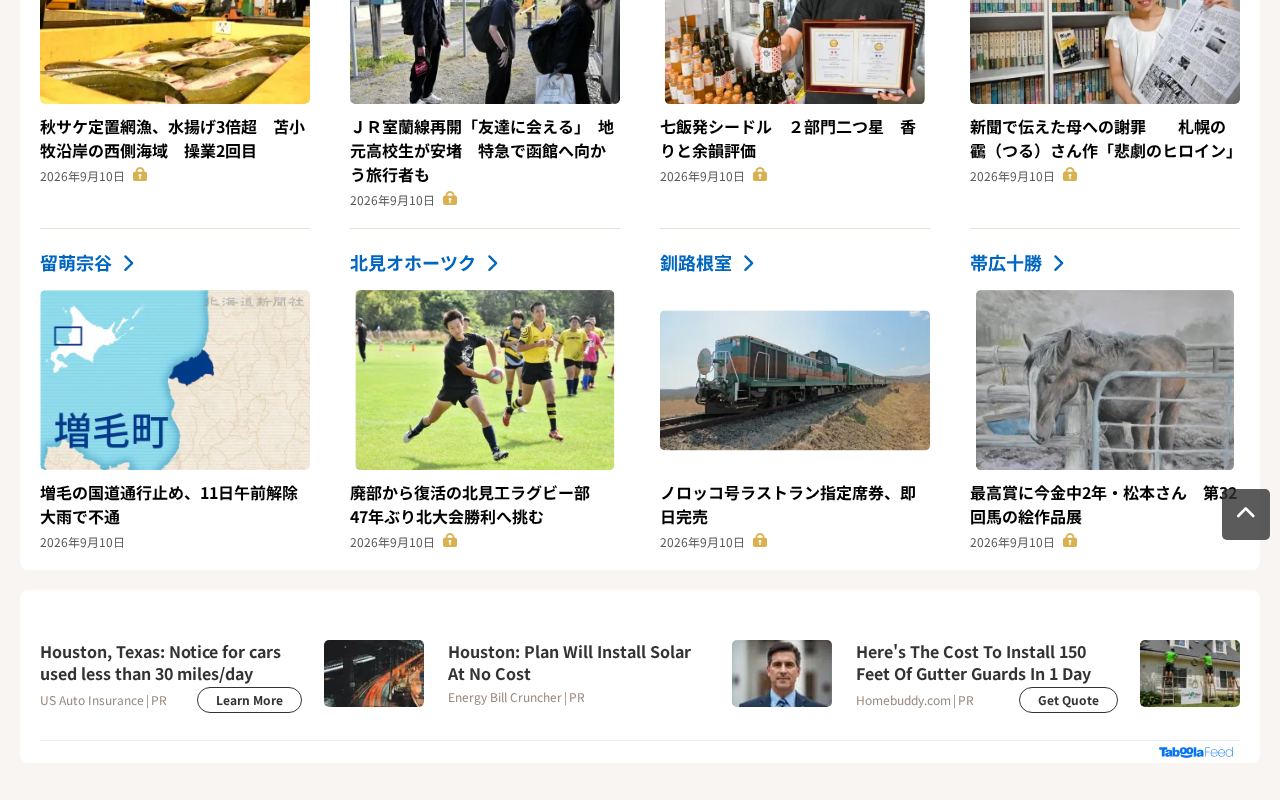Tap Get Quote on the gutter guards ad
This screenshot has width=1280, height=800.
[1068, 700]
